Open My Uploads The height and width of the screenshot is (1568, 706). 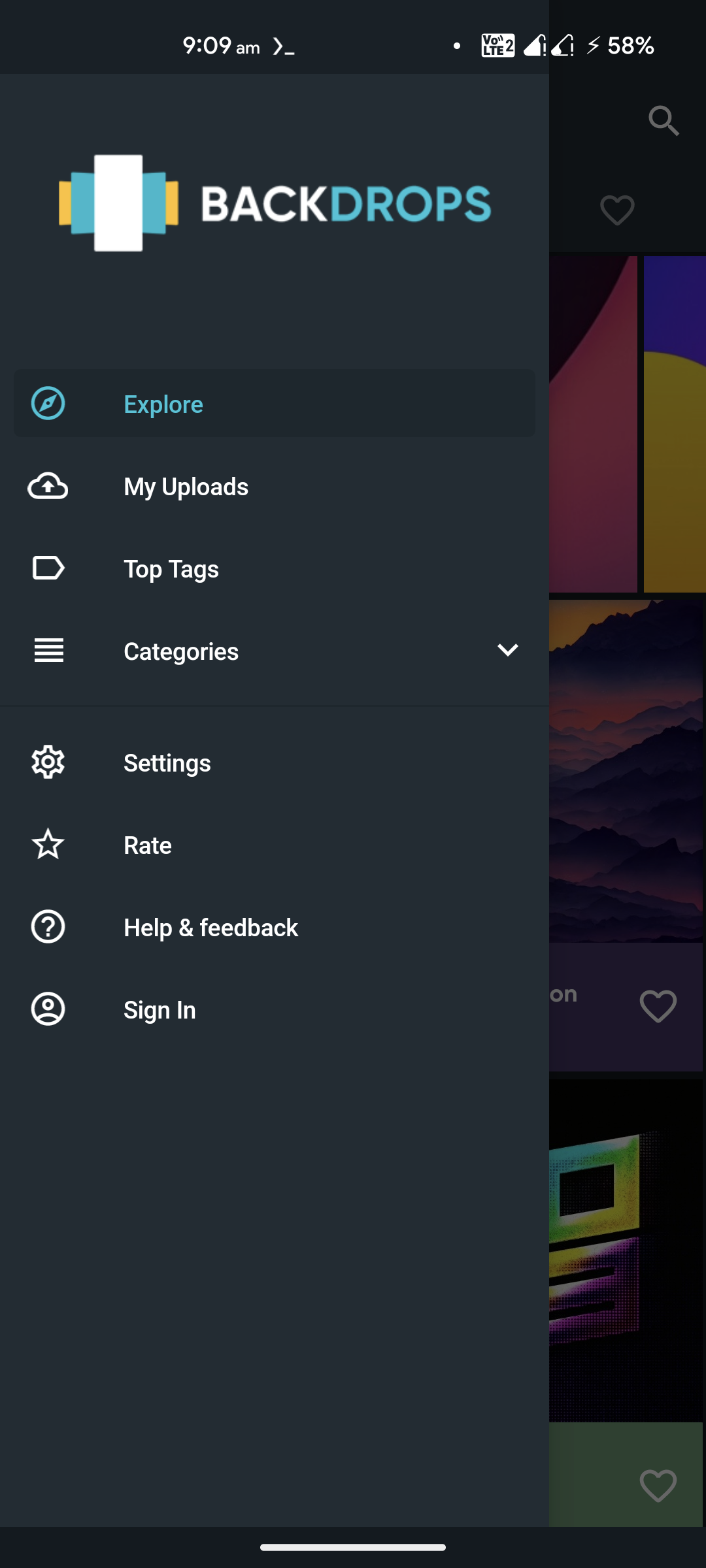click(275, 486)
